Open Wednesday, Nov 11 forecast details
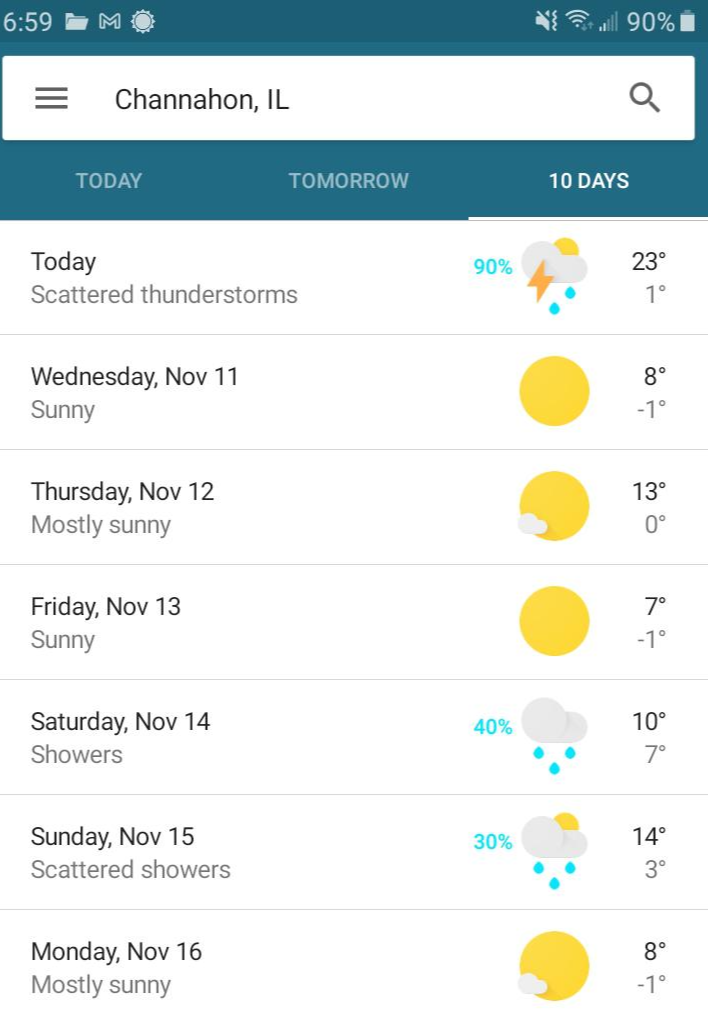Screen dimensions: 708x1016 pyautogui.click(x=354, y=393)
